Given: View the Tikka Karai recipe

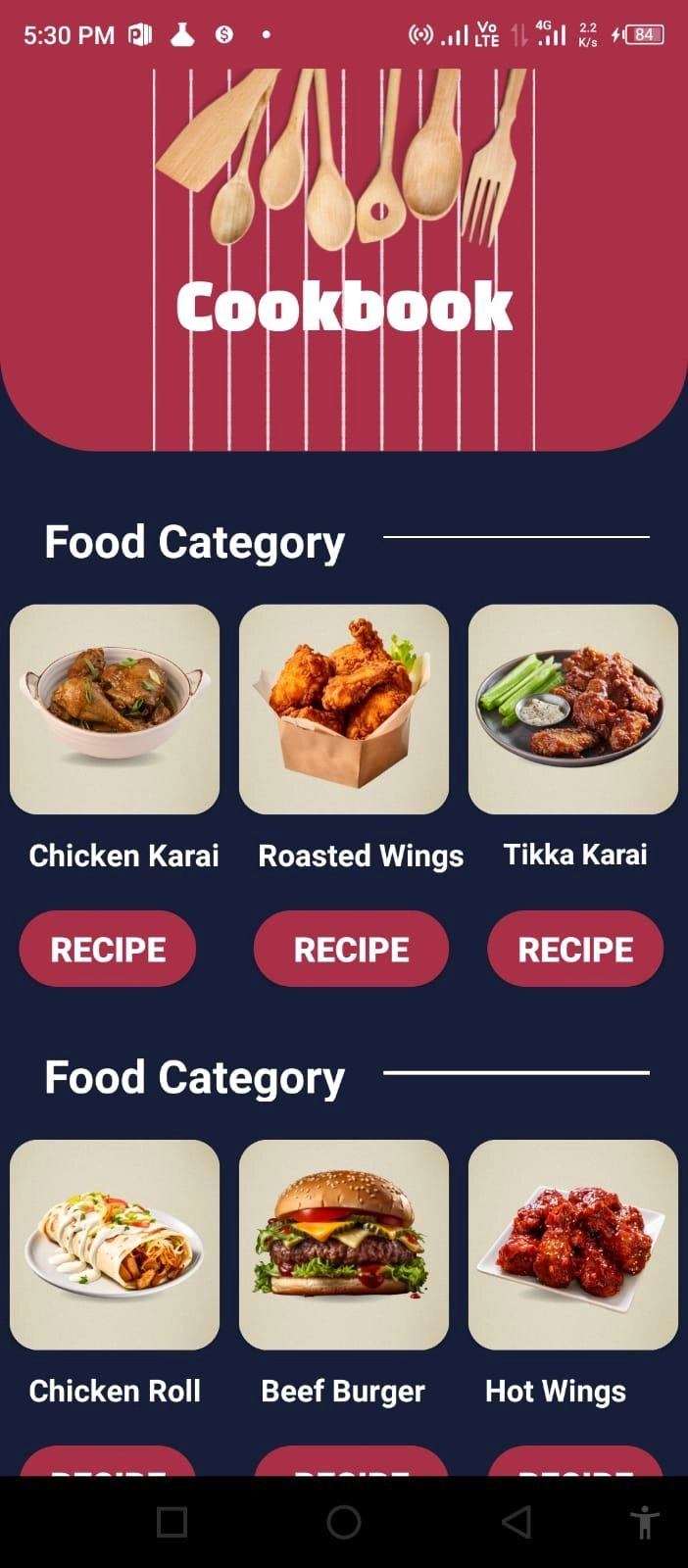Looking at the screenshot, I should click(x=575, y=949).
